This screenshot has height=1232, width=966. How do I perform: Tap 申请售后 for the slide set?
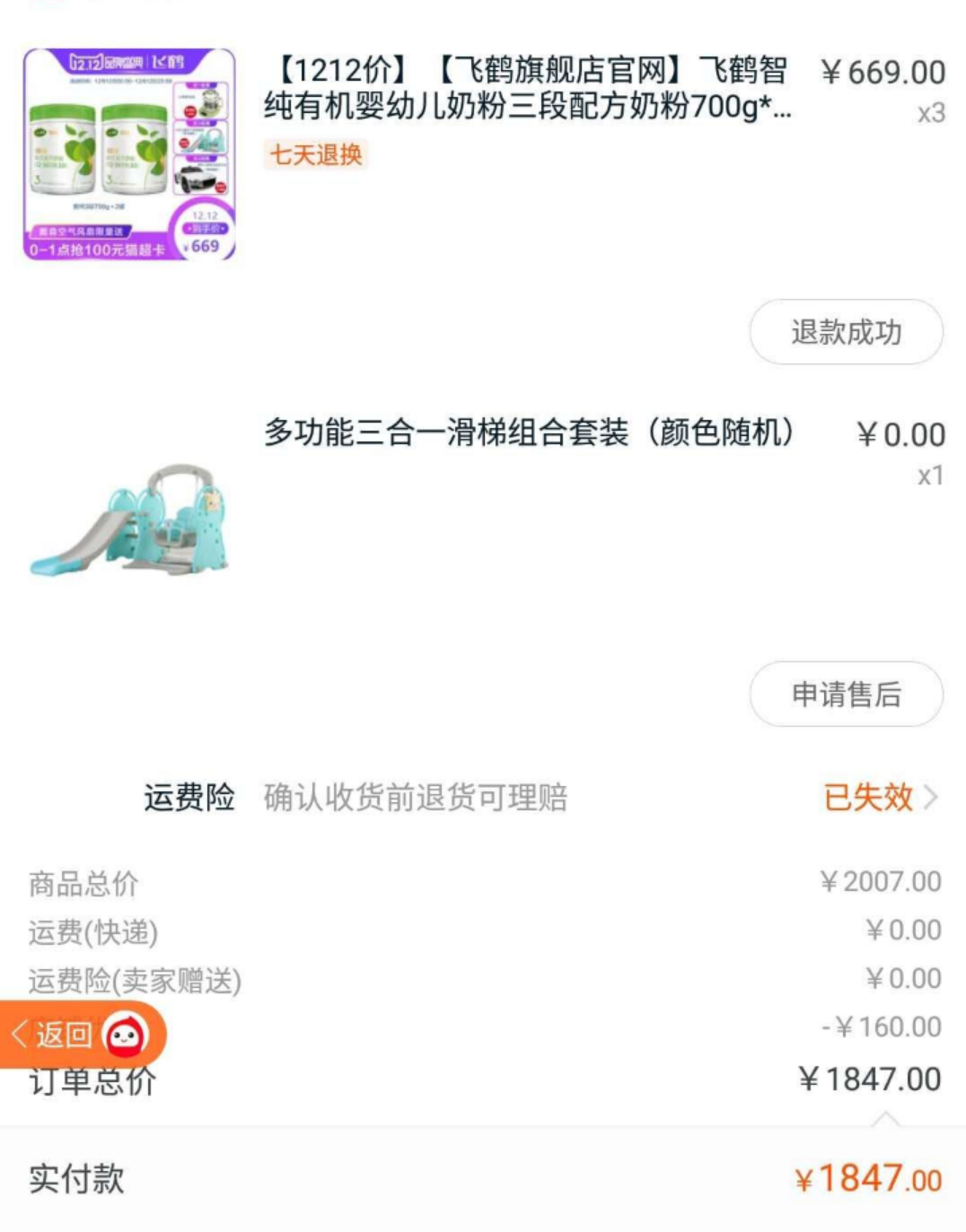pyautogui.click(x=846, y=694)
